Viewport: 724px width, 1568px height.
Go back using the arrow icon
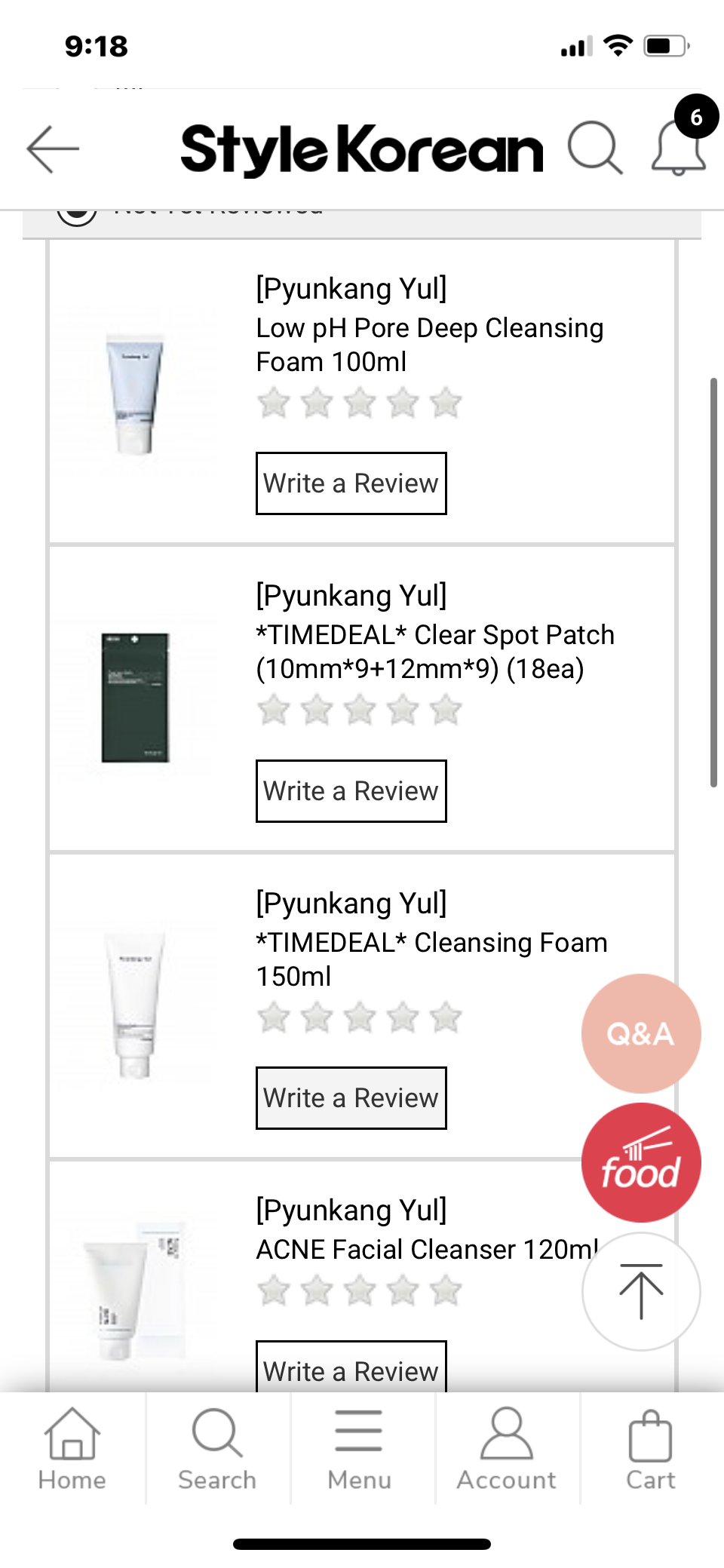53,149
